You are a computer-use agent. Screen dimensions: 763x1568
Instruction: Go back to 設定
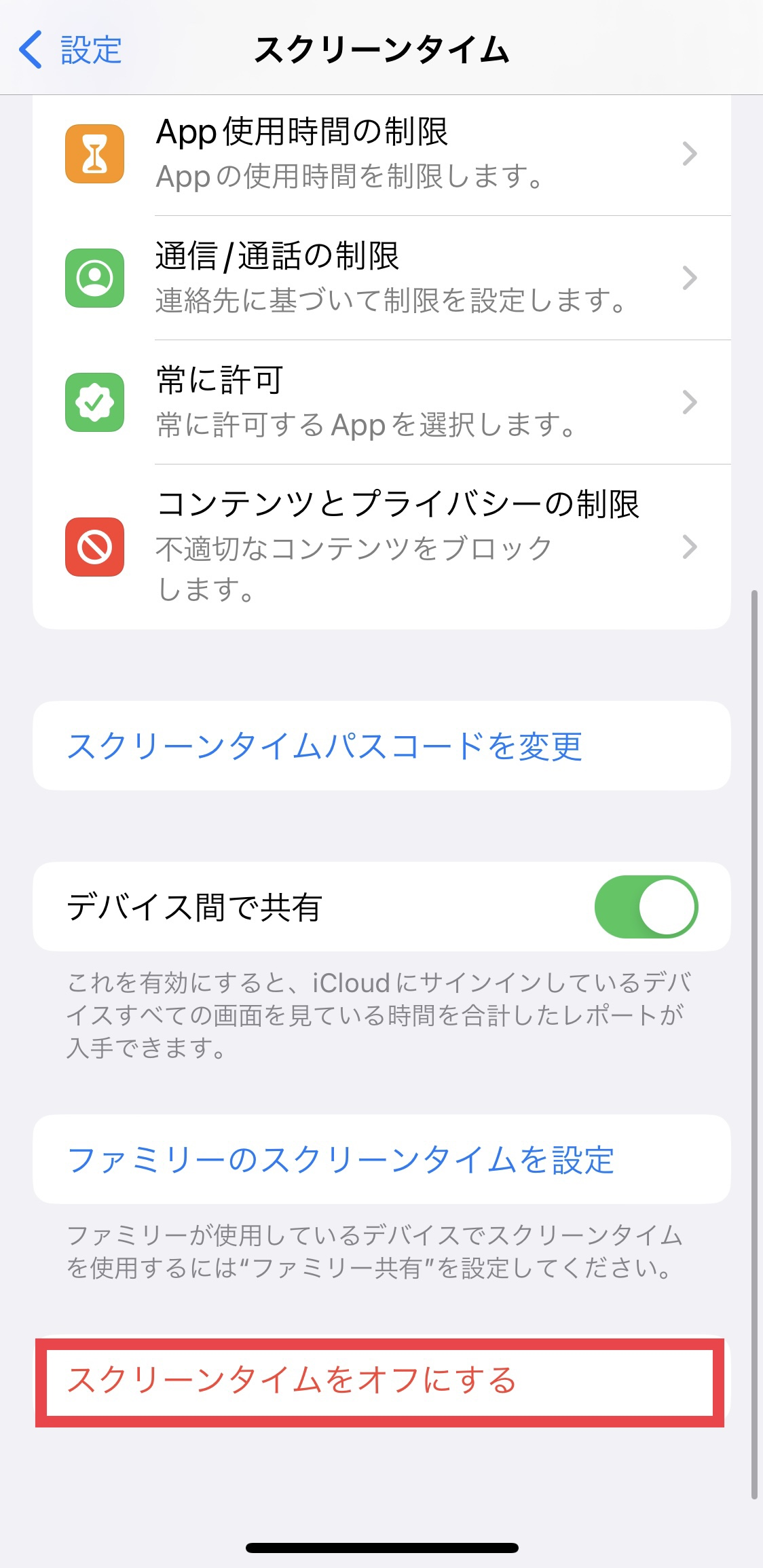(71, 50)
